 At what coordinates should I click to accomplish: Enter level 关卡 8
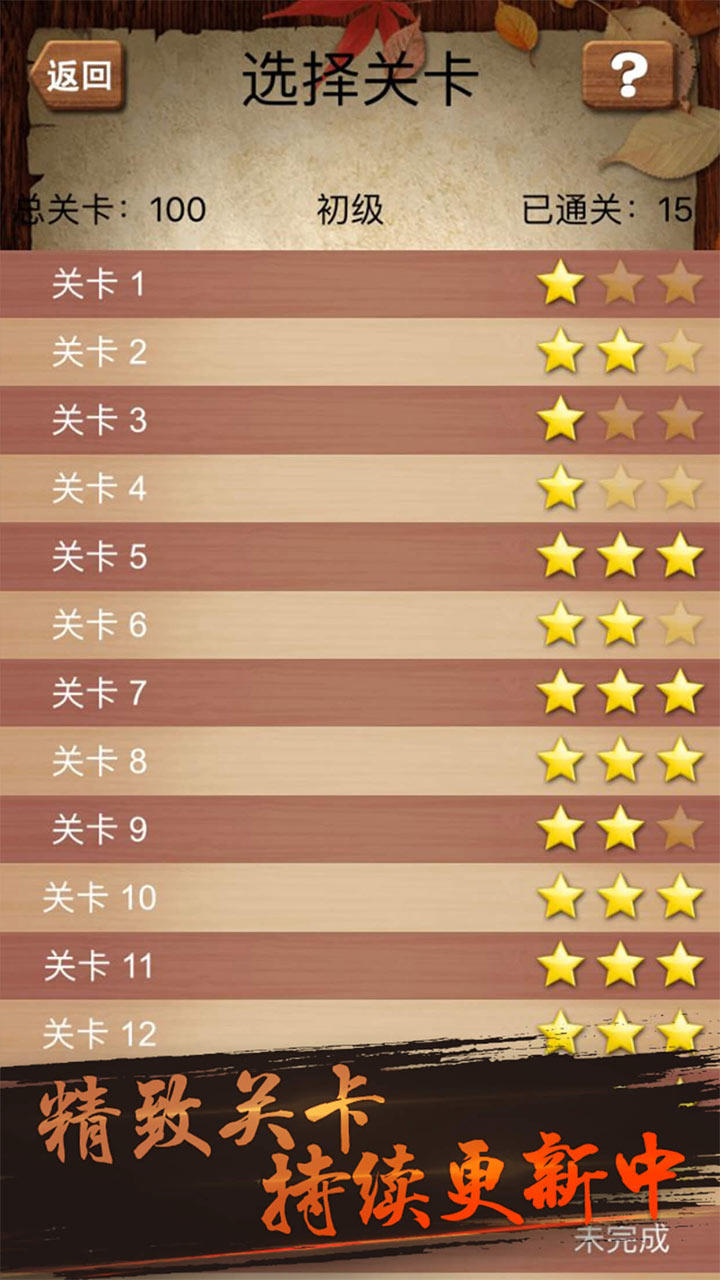click(360, 761)
